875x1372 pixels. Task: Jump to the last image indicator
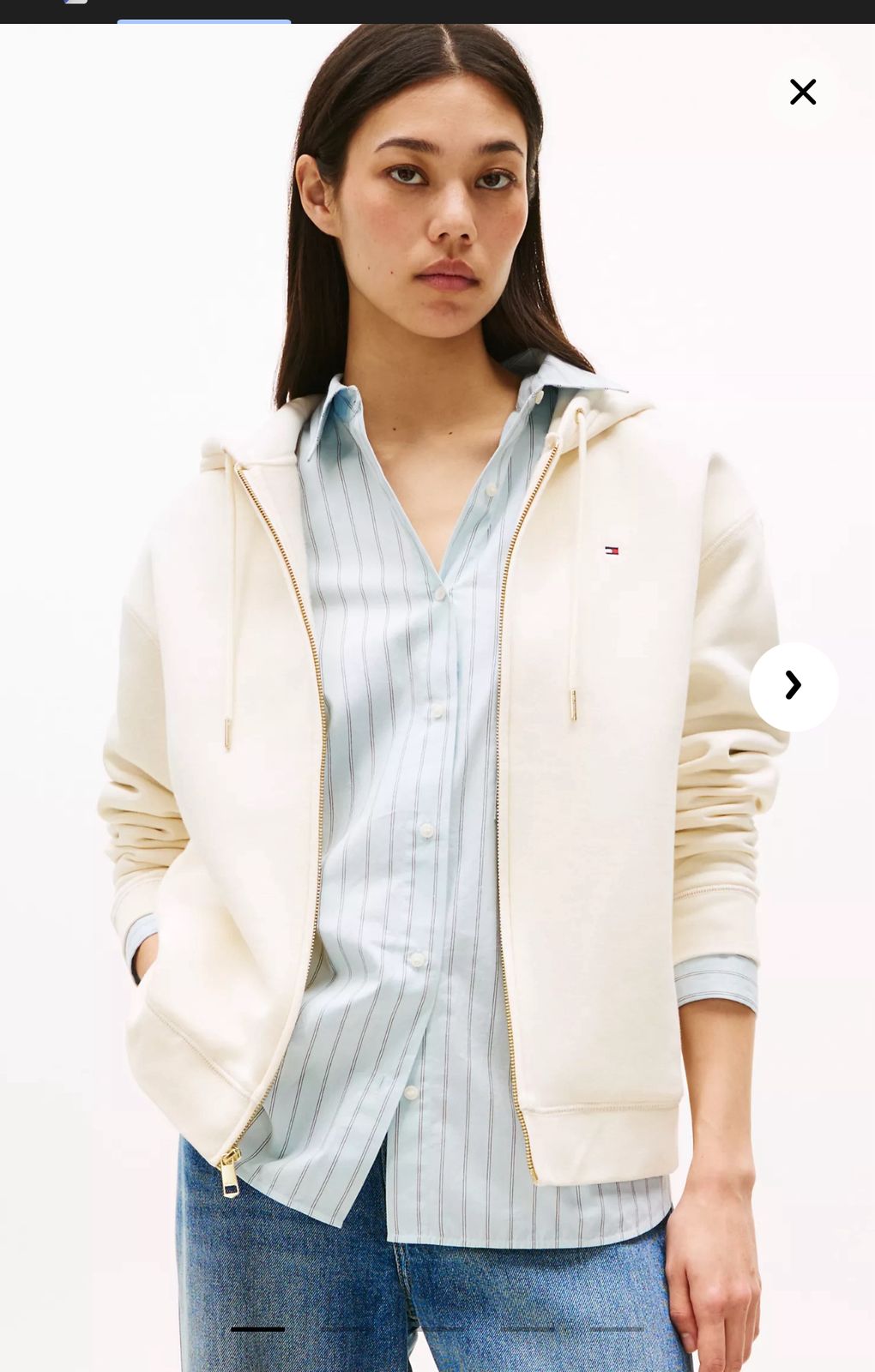(616, 1329)
